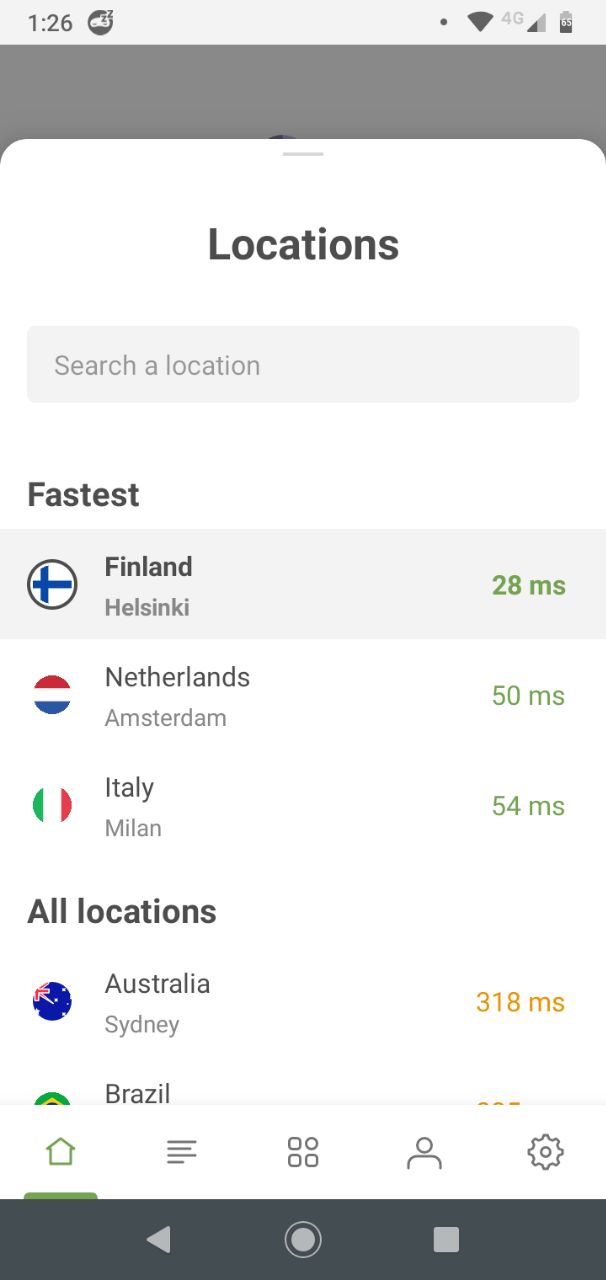The height and width of the screenshot is (1280, 606).
Task: Connect to Italy Milan
Action: click(303, 806)
